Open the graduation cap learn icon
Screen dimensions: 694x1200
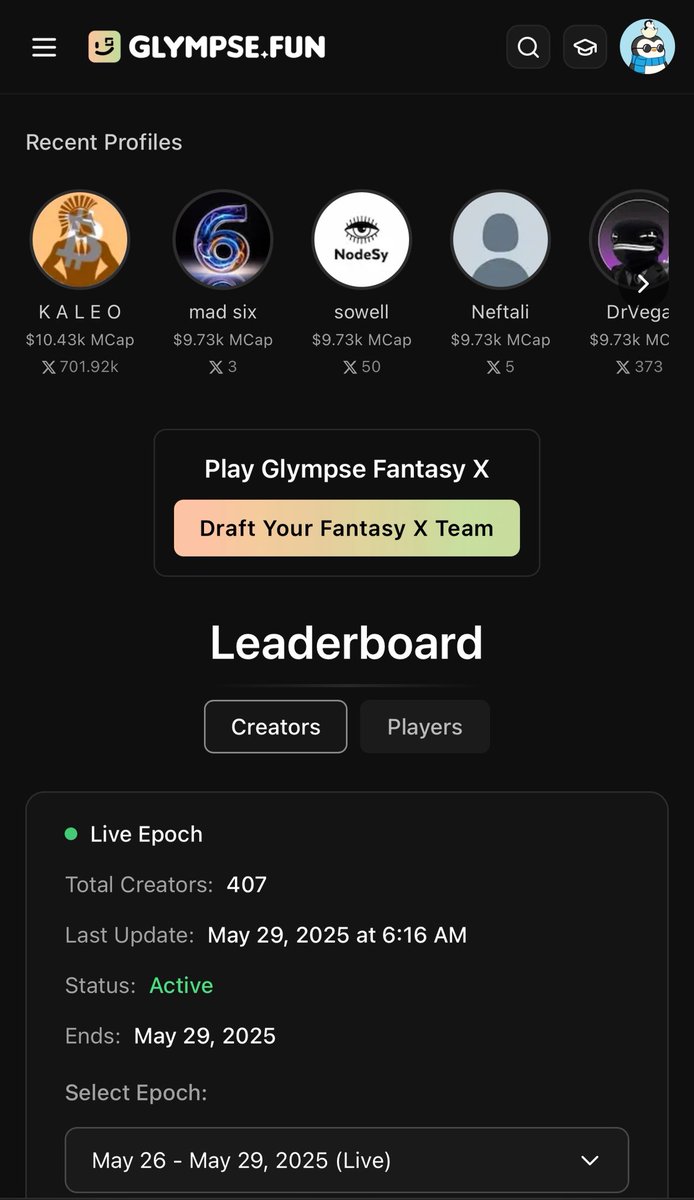(585, 47)
